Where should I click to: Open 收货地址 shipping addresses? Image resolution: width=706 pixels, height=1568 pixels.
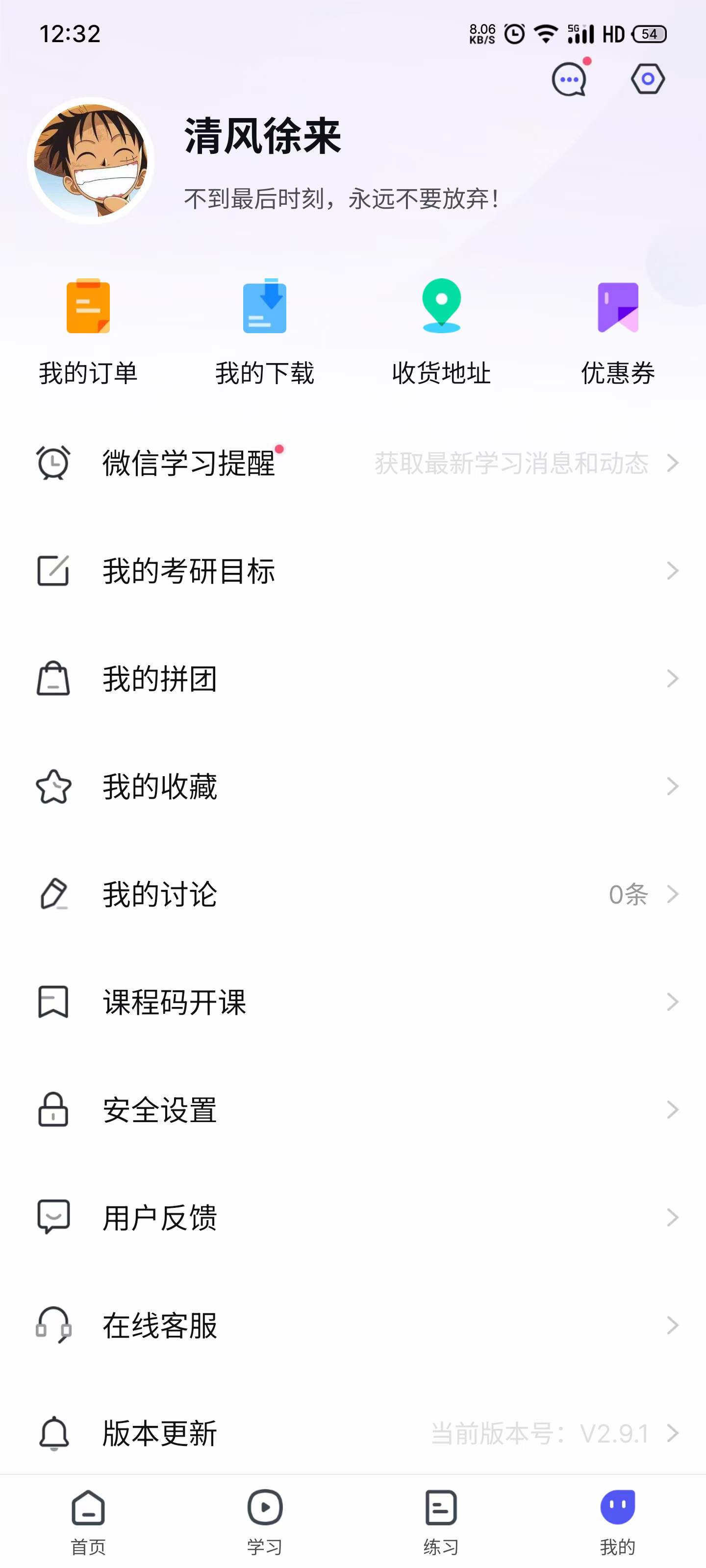[441, 332]
